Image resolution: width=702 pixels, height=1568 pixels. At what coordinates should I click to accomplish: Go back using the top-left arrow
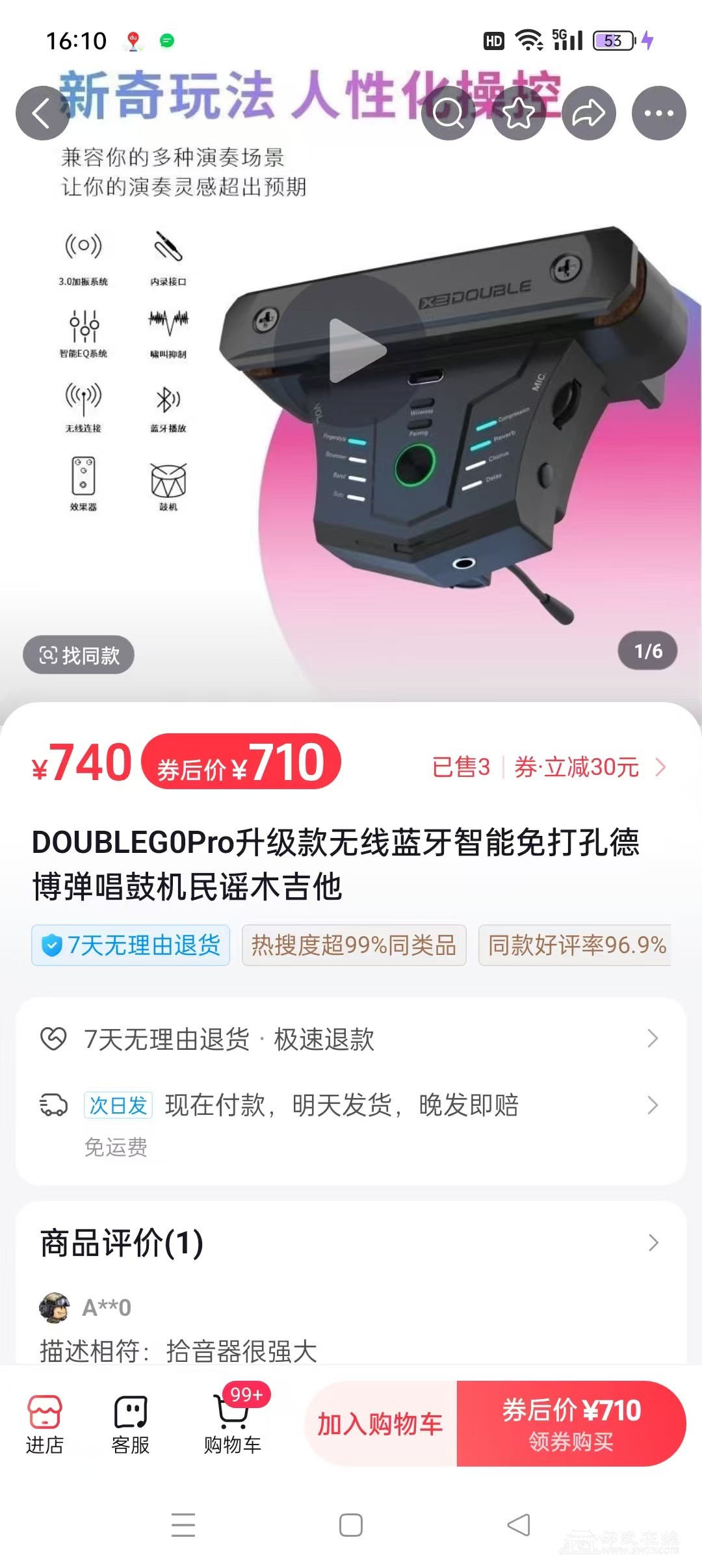(x=42, y=113)
